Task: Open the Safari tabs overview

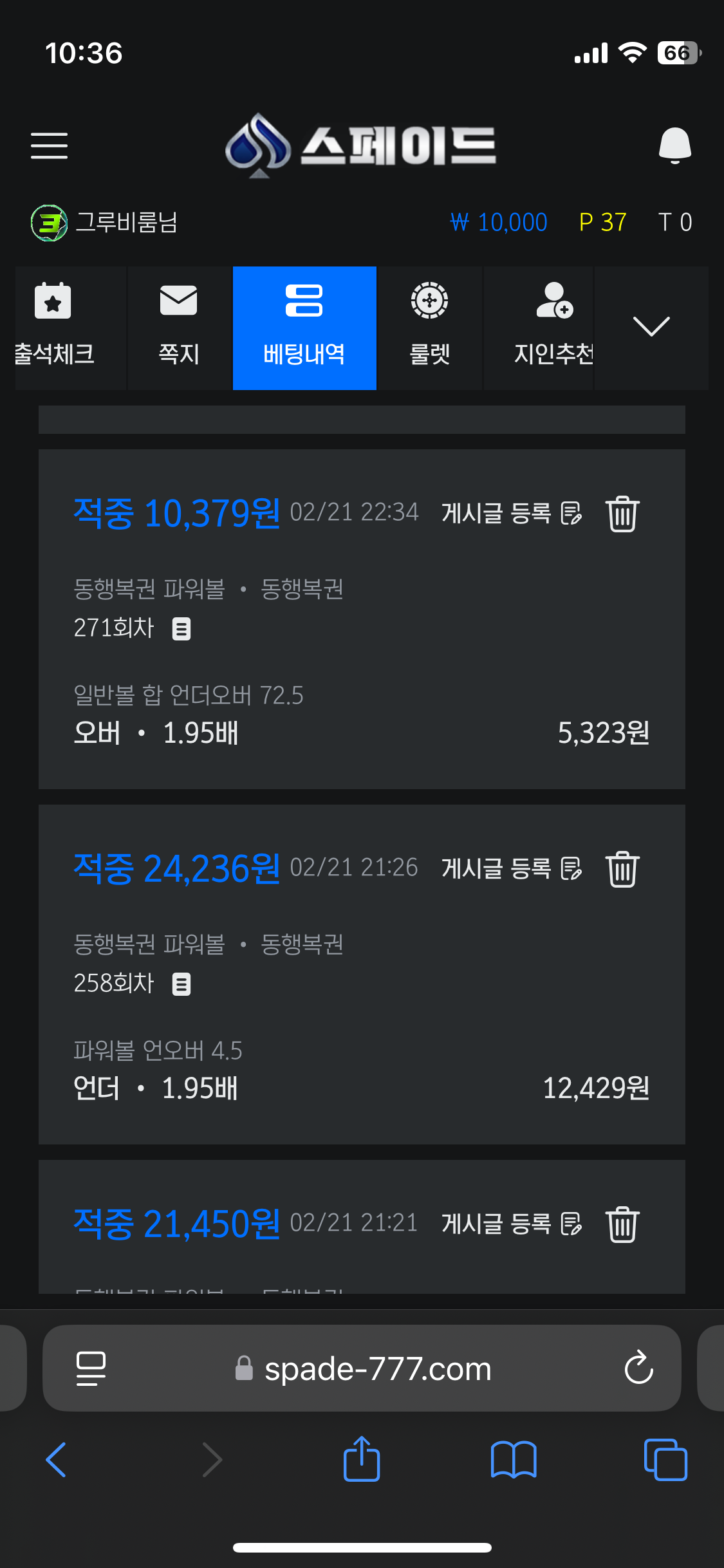Action: (665, 1459)
